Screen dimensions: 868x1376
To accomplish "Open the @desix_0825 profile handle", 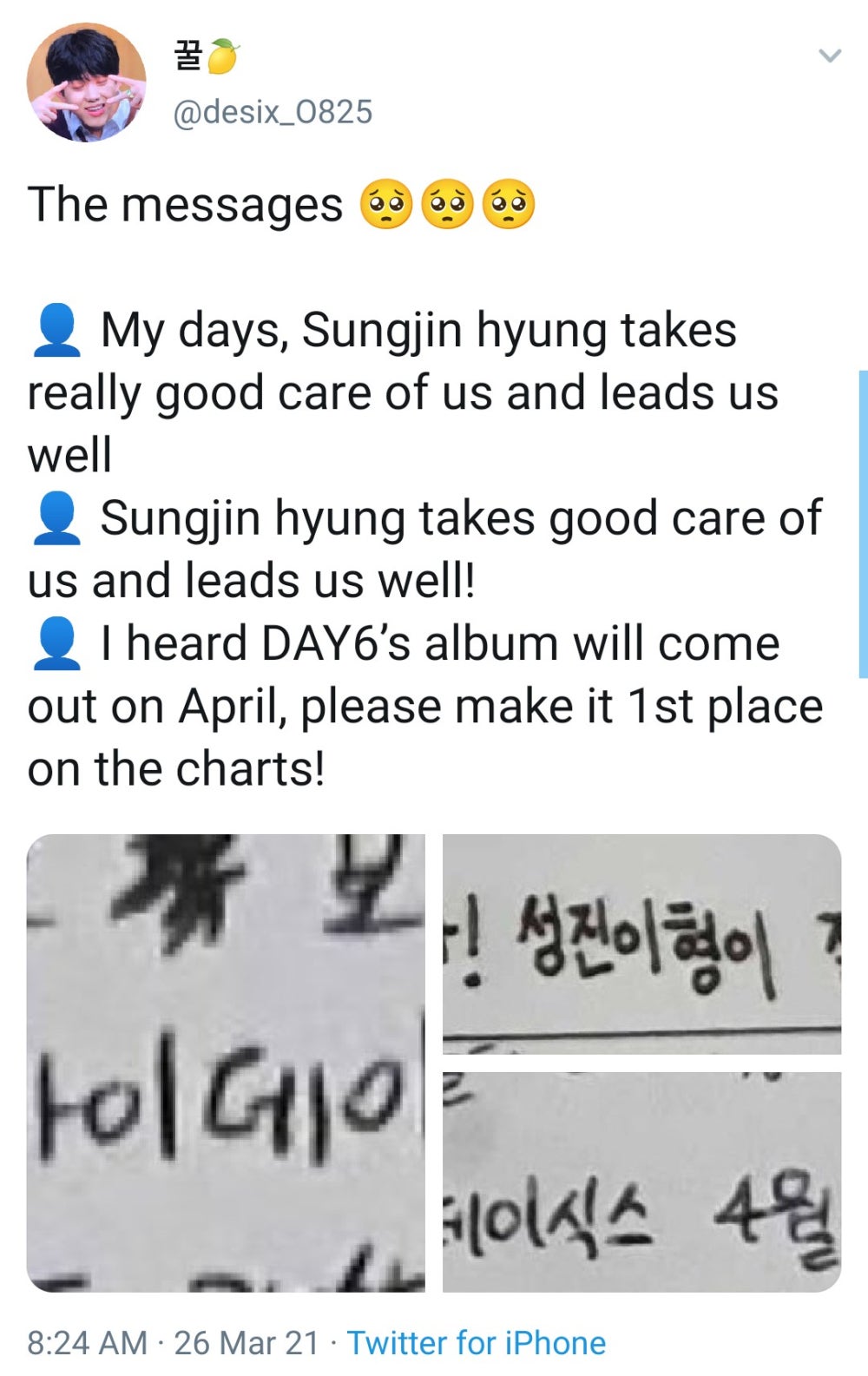I will tap(273, 113).
